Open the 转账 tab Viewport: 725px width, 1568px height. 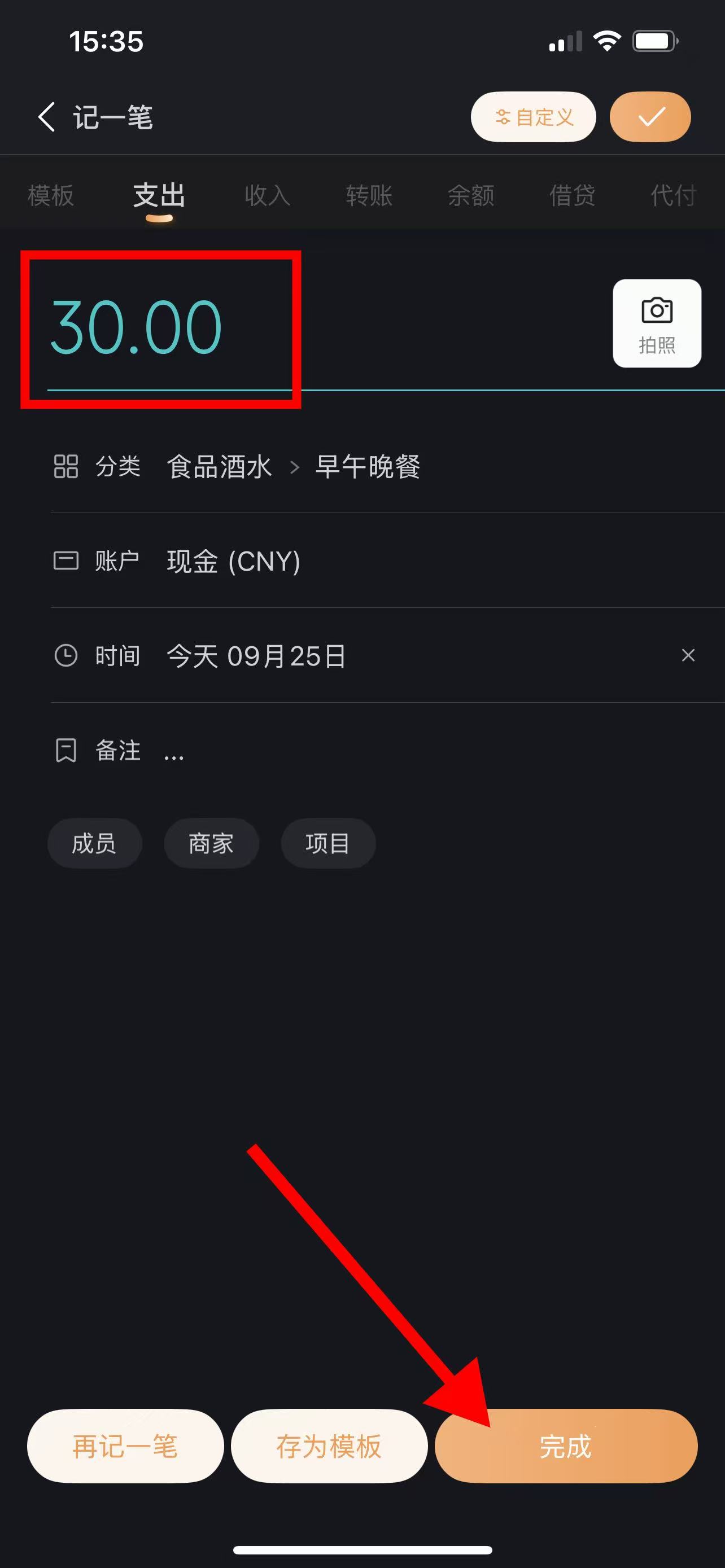click(x=369, y=195)
